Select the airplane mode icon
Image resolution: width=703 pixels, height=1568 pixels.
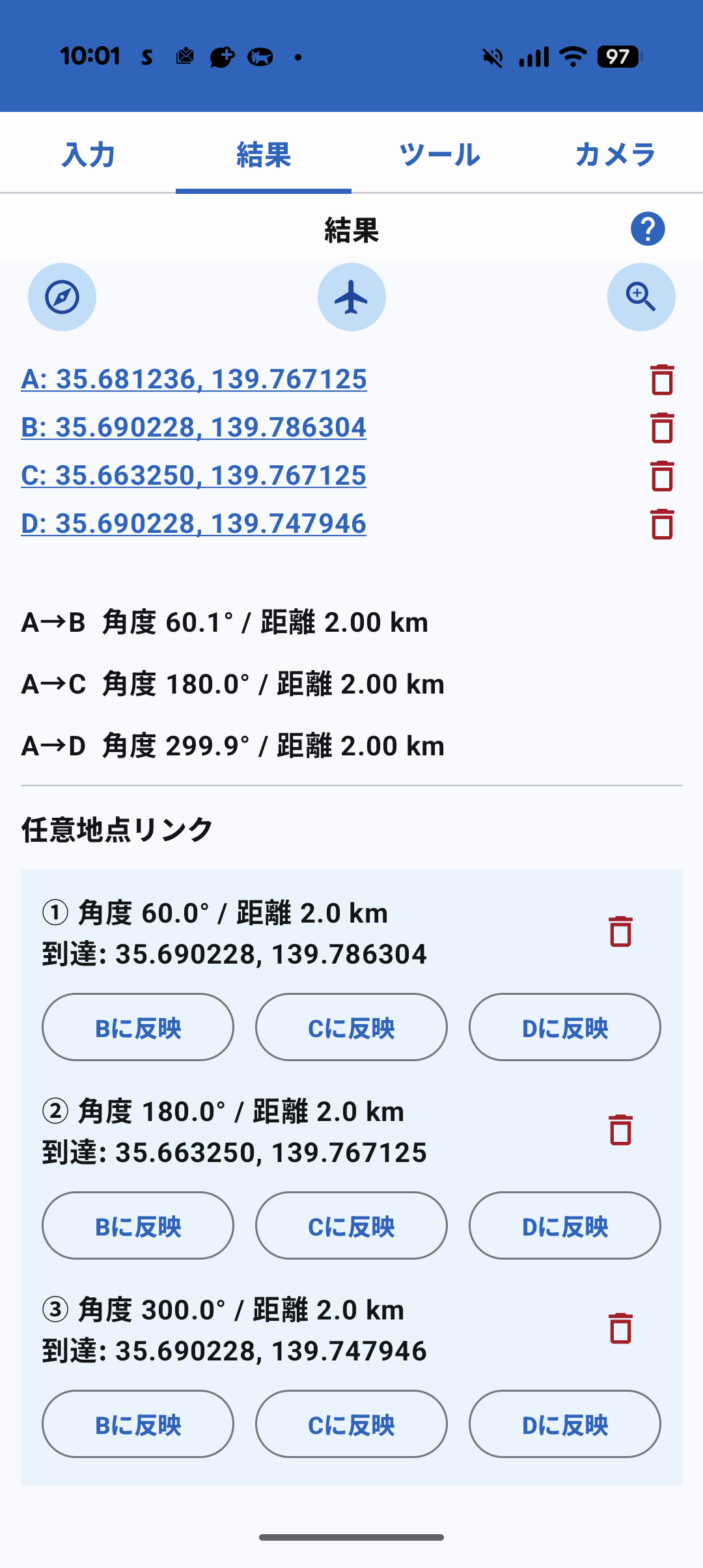click(351, 297)
